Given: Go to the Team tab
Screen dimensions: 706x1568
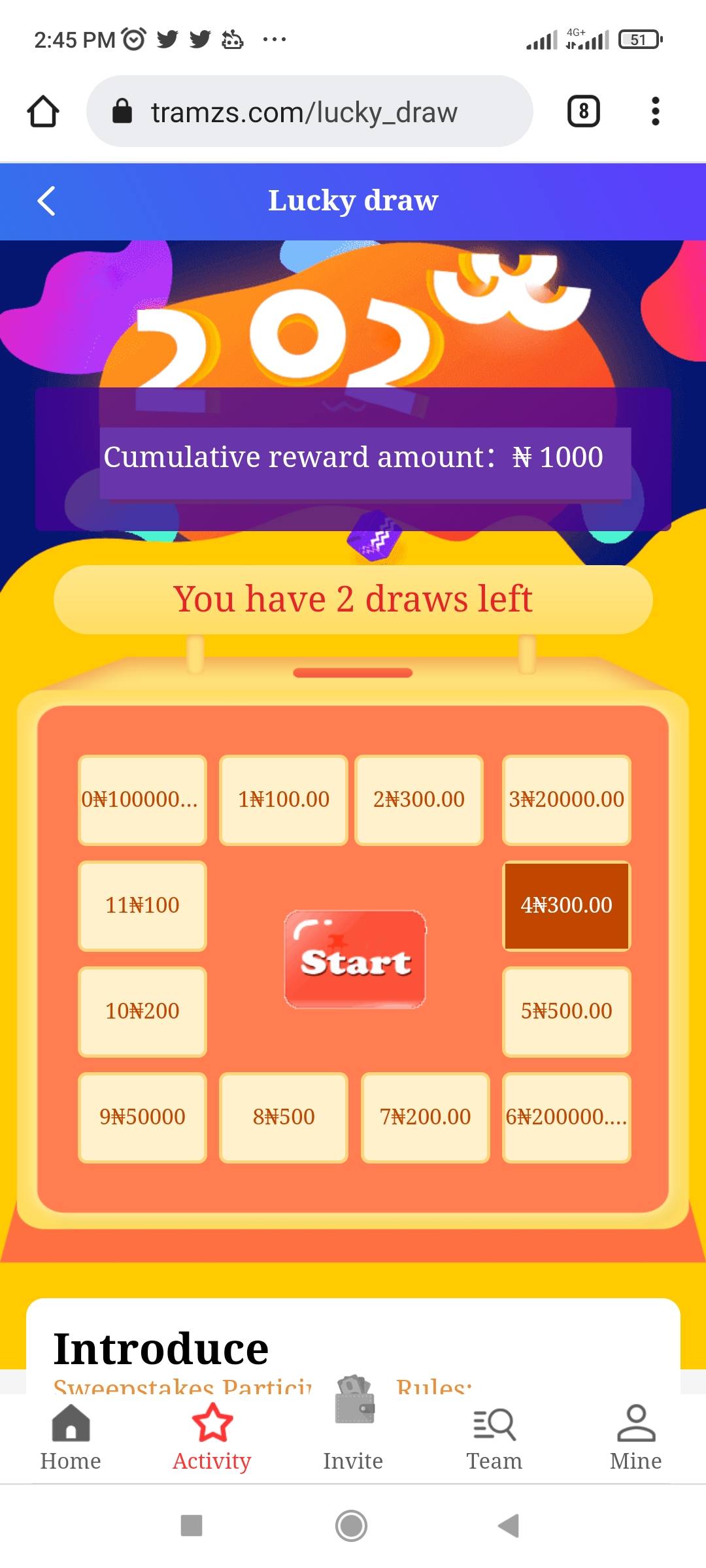Looking at the screenshot, I should click(x=494, y=1437).
